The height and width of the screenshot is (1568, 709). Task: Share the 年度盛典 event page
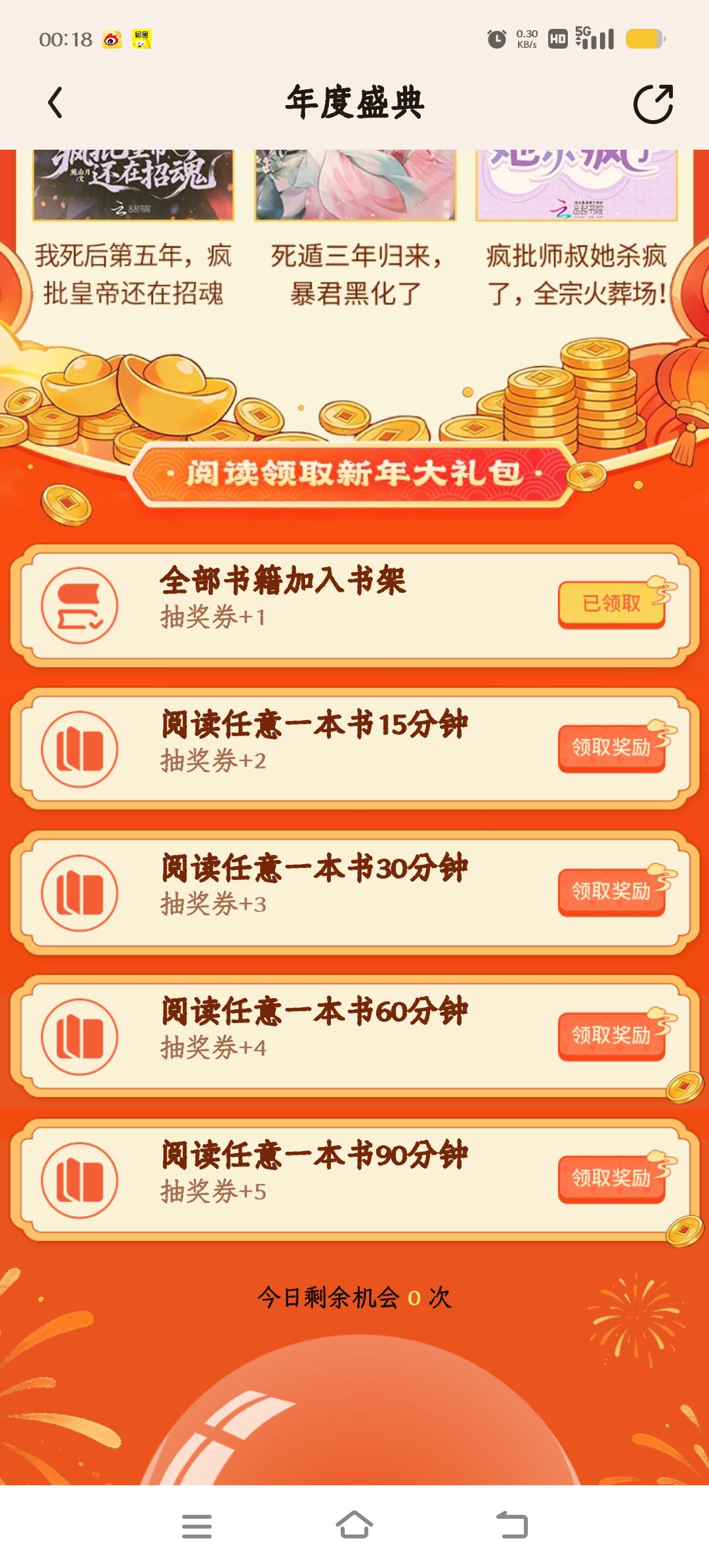click(x=653, y=104)
